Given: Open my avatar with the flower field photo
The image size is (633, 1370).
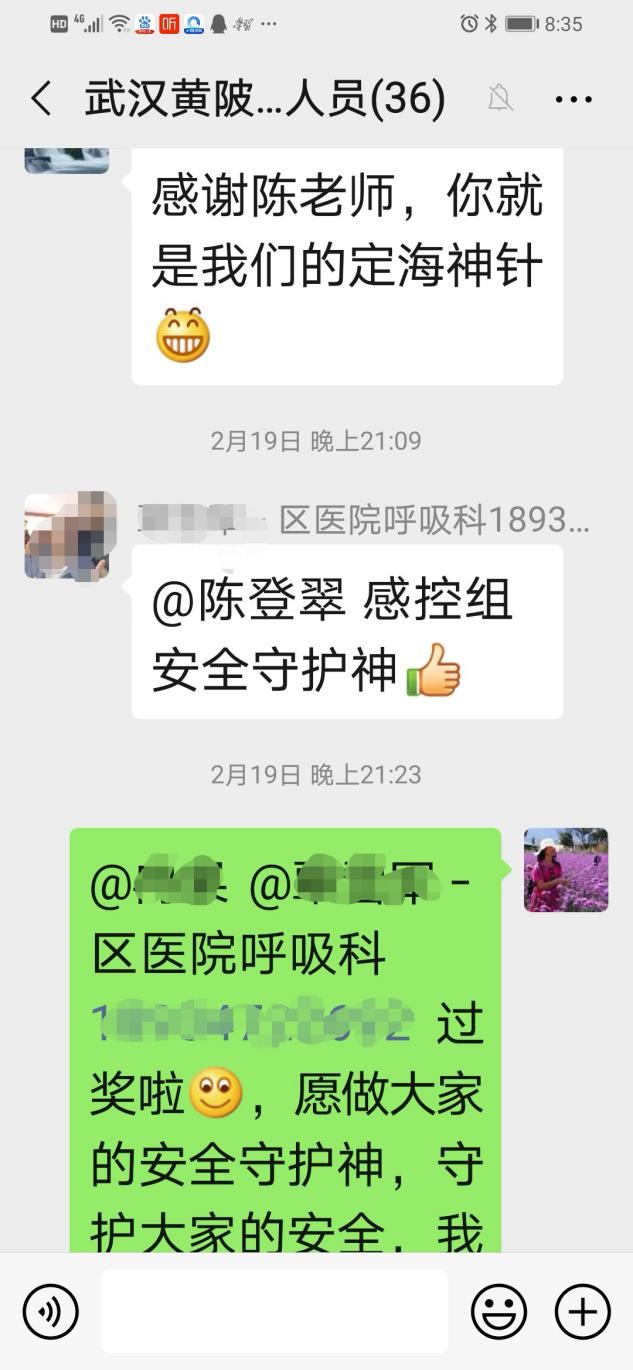Looking at the screenshot, I should pos(566,870).
